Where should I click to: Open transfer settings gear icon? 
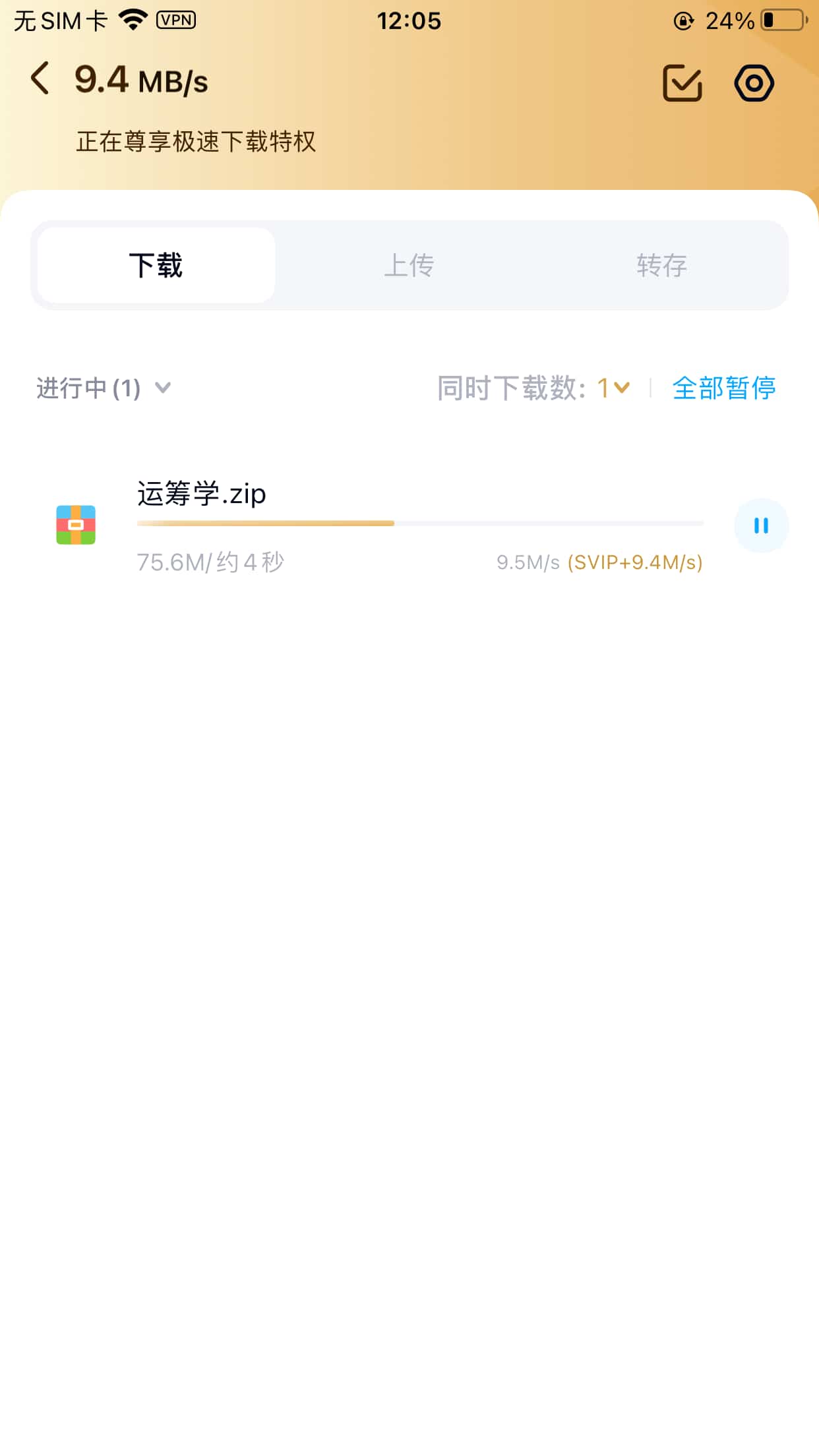(x=754, y=83)
